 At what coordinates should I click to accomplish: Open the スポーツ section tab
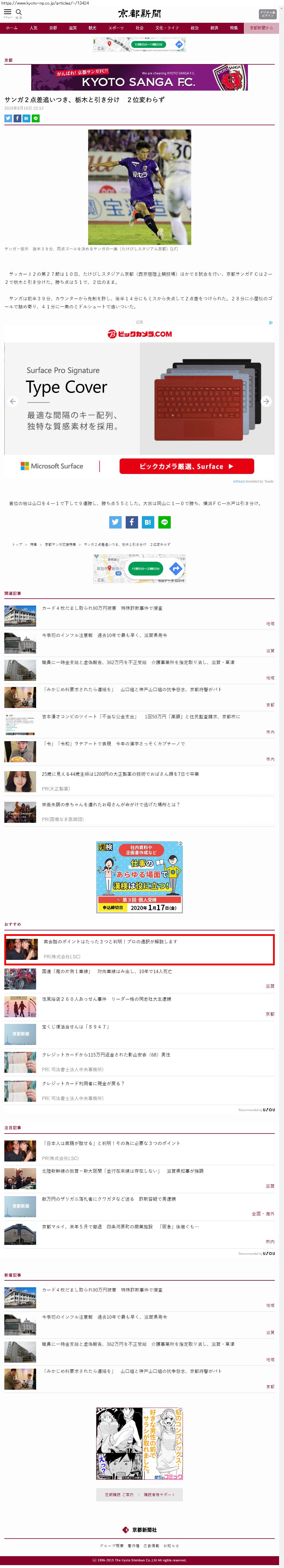click(116, 28)
